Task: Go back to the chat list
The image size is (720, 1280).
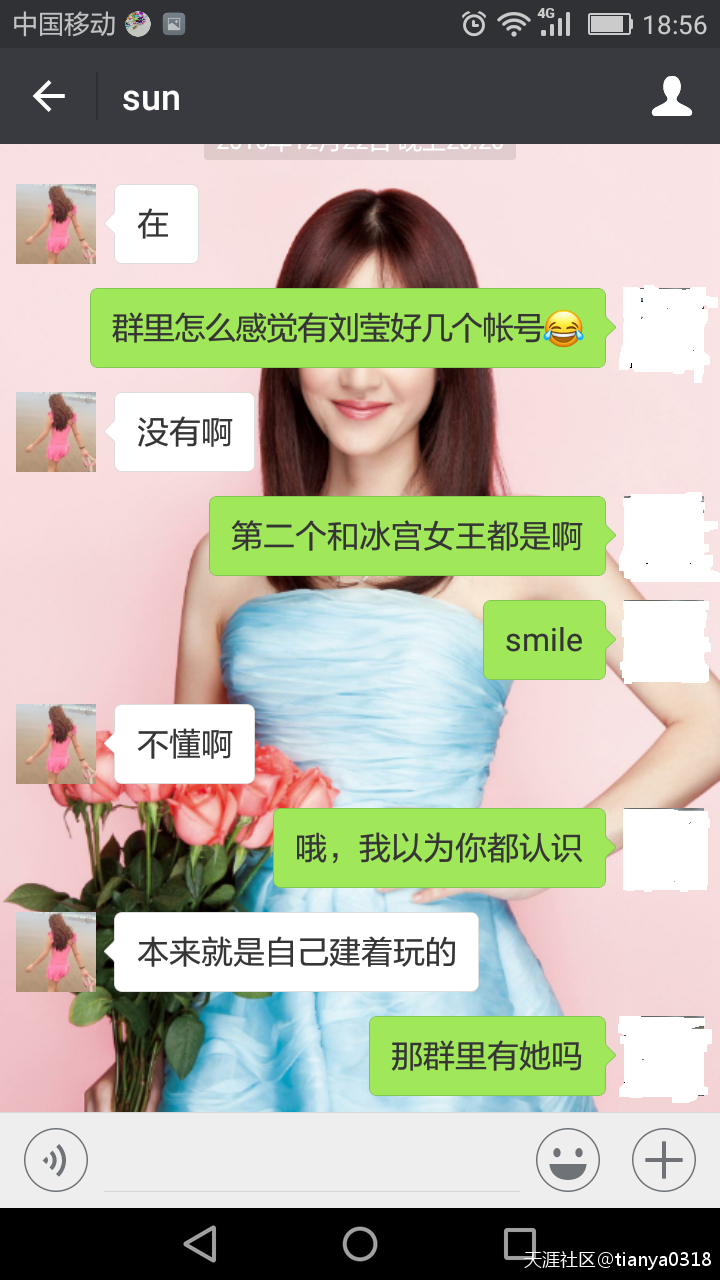Action: click(47, 97)
